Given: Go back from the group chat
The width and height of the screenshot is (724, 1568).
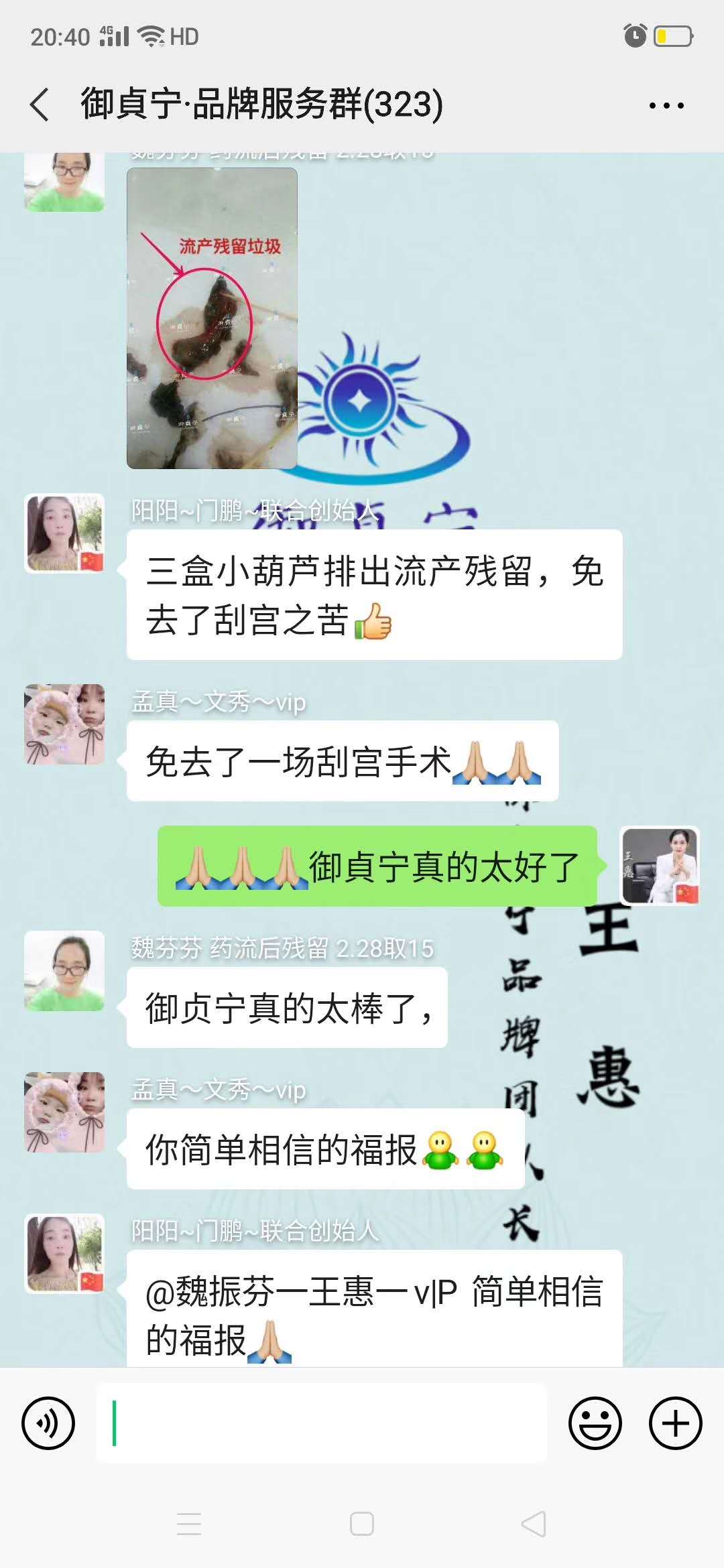Looking at the screenshot, I should [40, 105].
